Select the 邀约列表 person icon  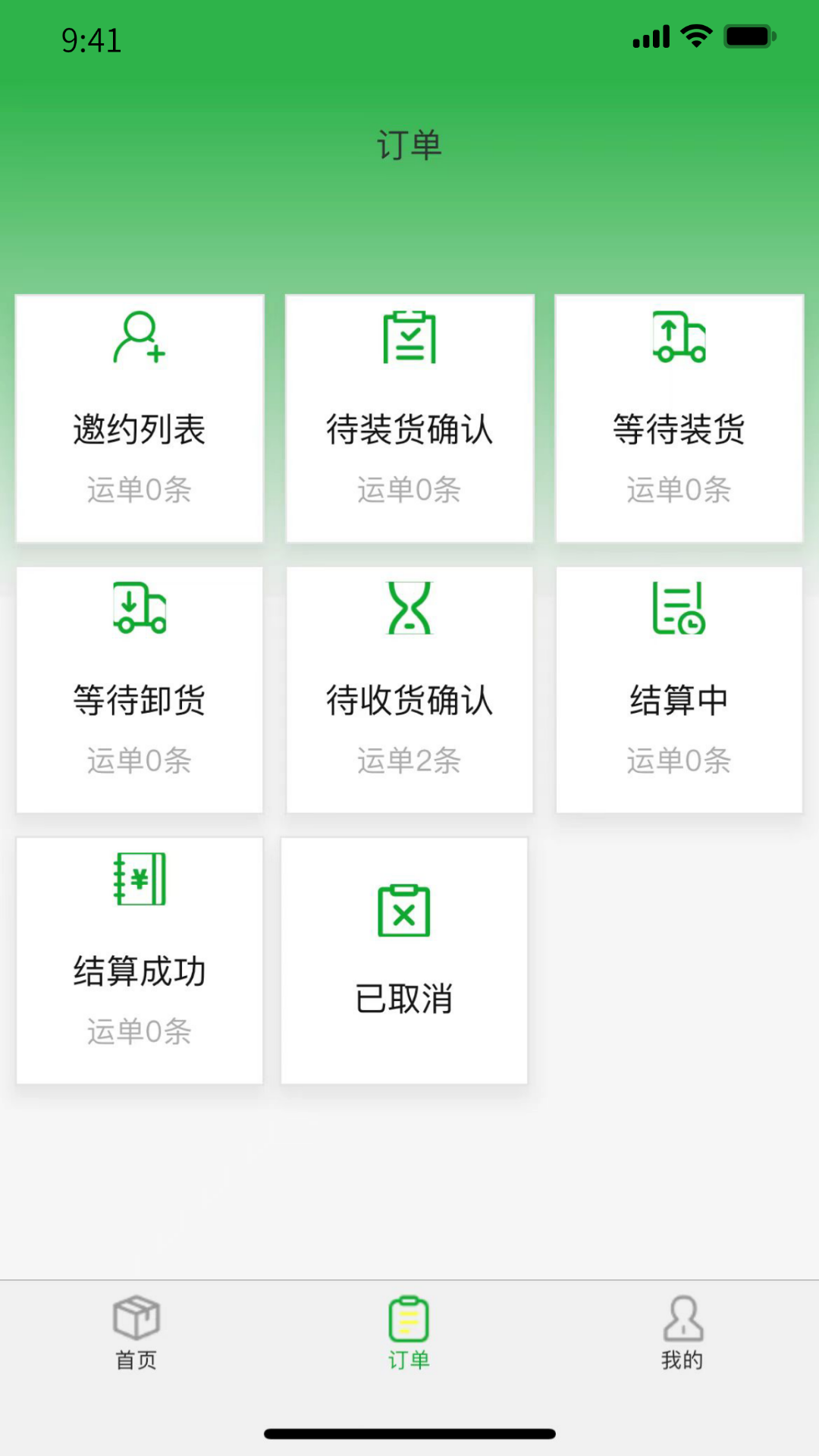click(x=140, y=339)
